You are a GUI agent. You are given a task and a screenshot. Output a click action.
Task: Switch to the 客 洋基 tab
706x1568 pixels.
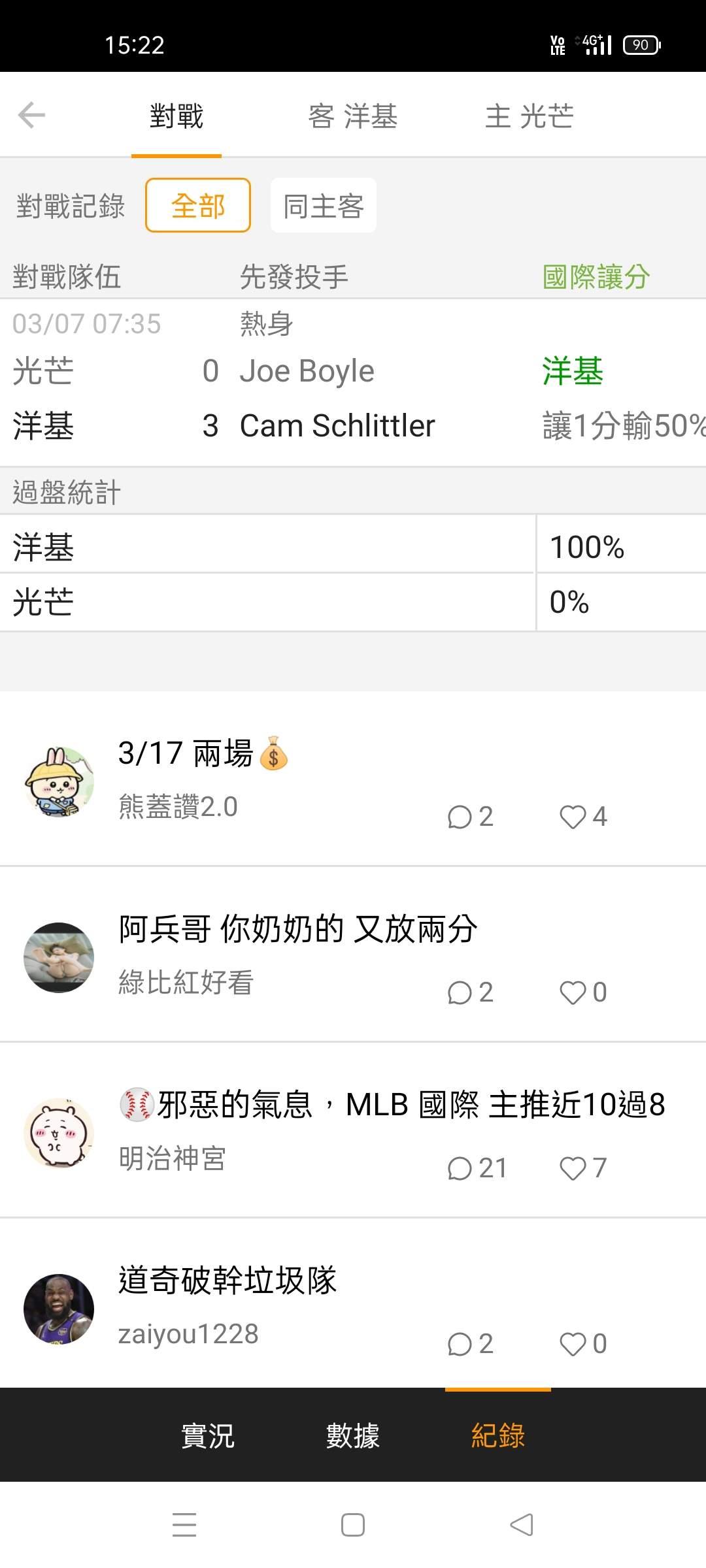352,116
